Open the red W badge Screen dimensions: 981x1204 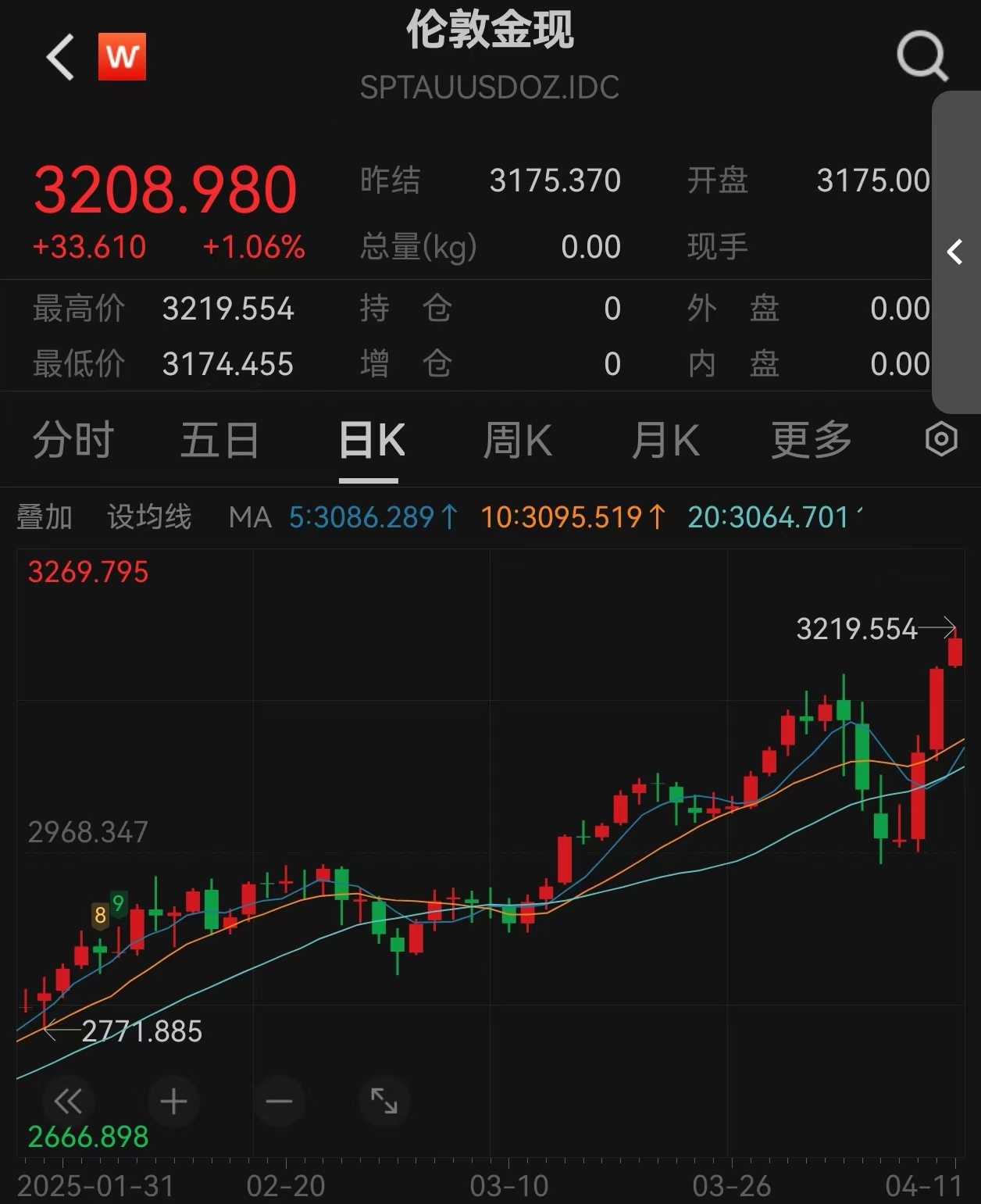click(x=122, y=56)
